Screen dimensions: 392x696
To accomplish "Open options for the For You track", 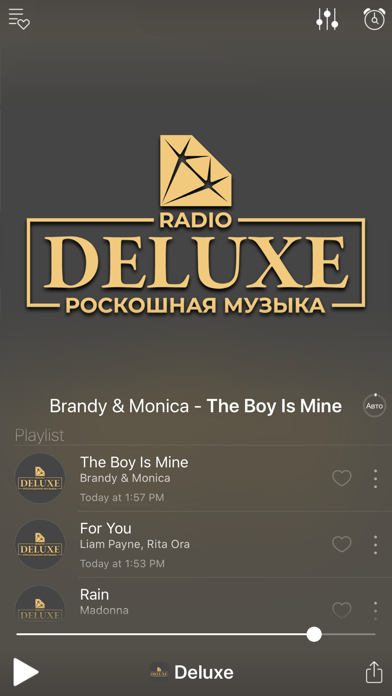I will [x=376, y=545].
